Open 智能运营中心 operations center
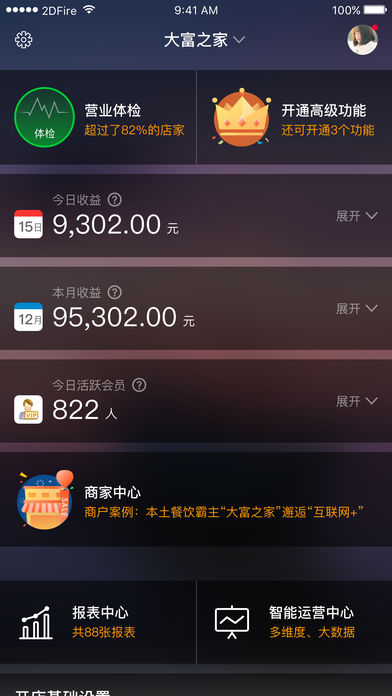Screen dimensions: 392x696 coord(294,622)
